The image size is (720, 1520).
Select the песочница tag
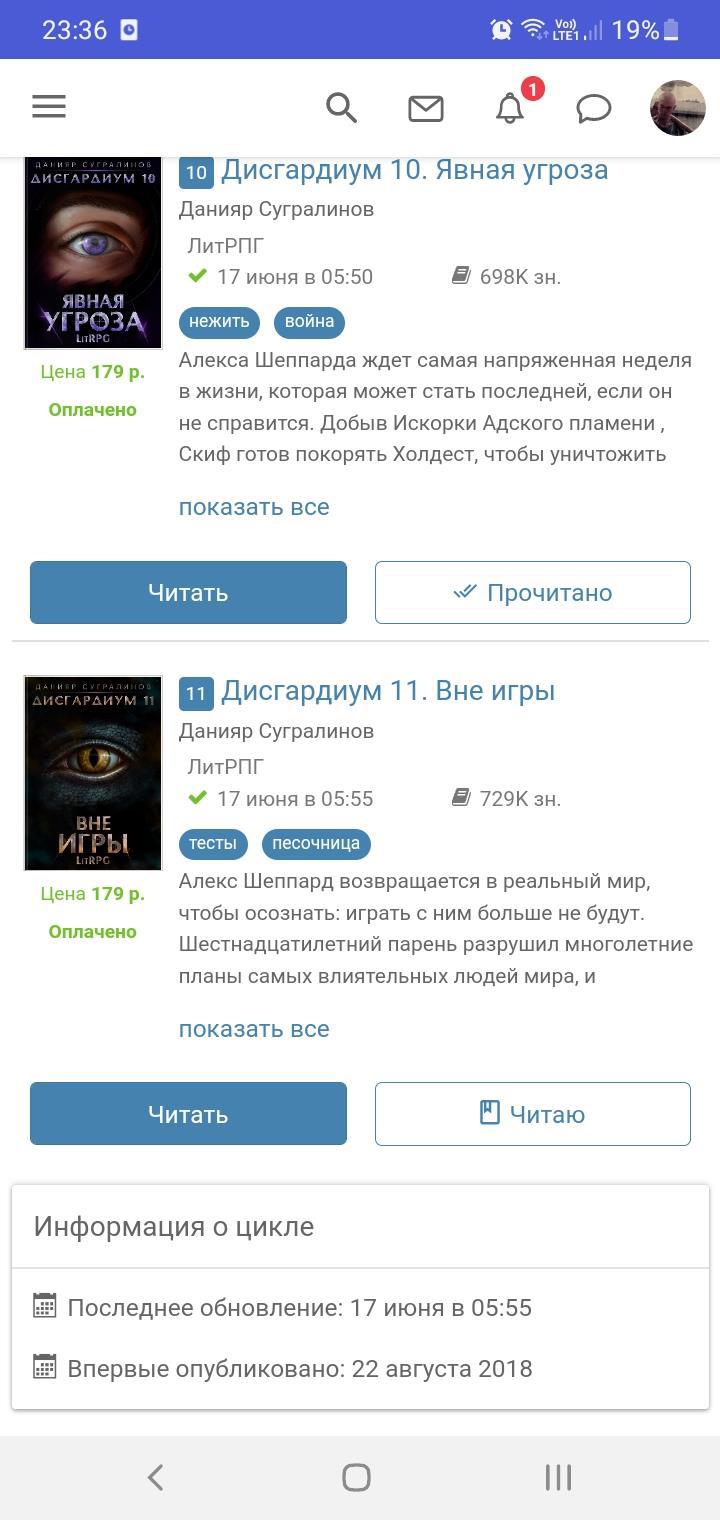[x=316, y=844]
